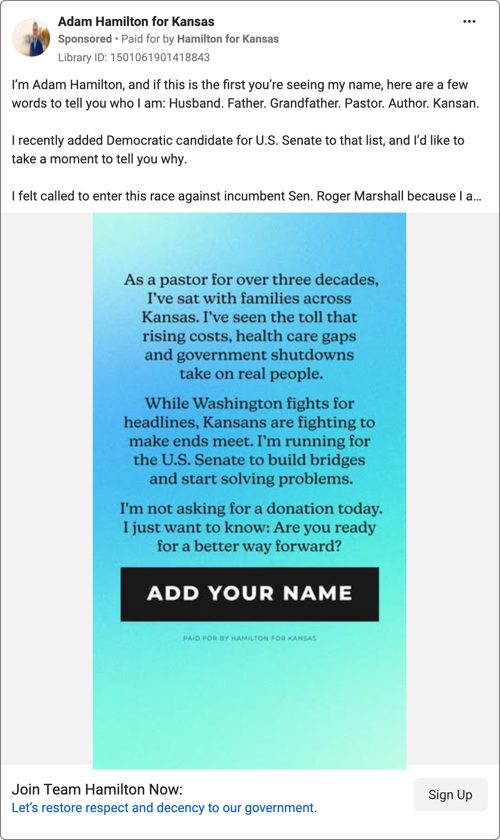Open the three-dot overflow menu
This screenshot has height=840, width=500.
[469, 21]
